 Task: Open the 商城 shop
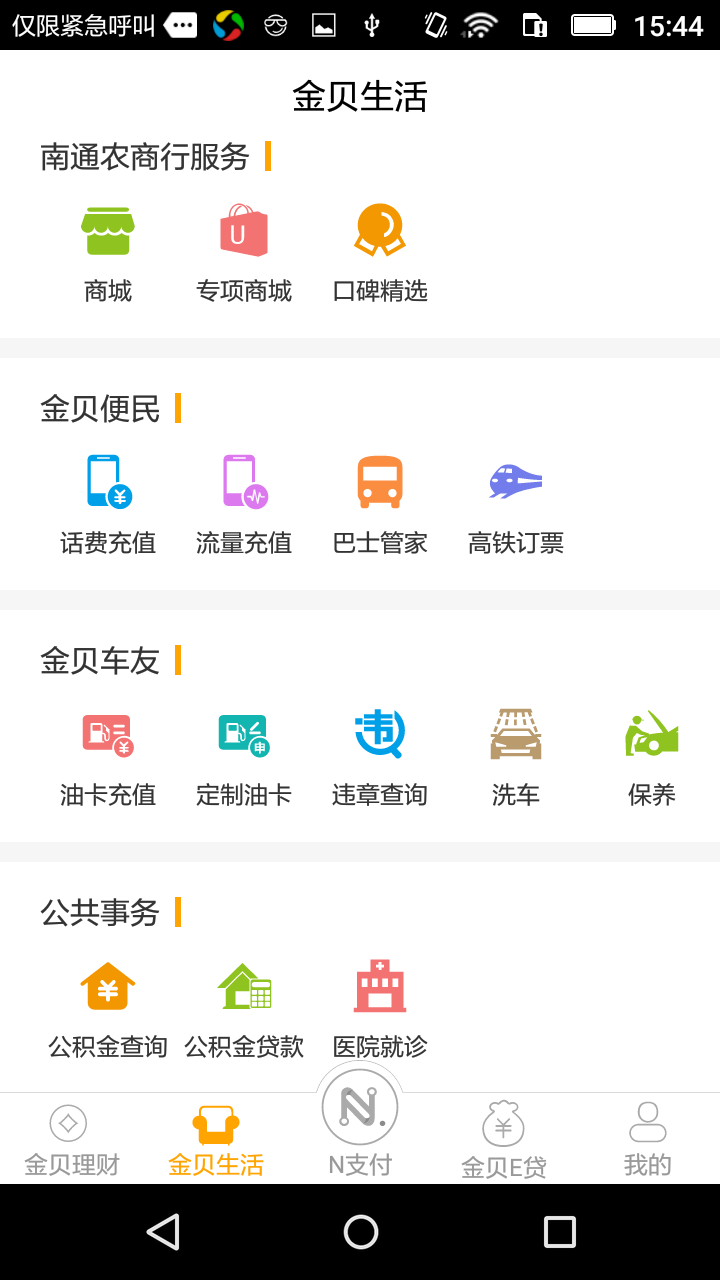pos(108,254)
